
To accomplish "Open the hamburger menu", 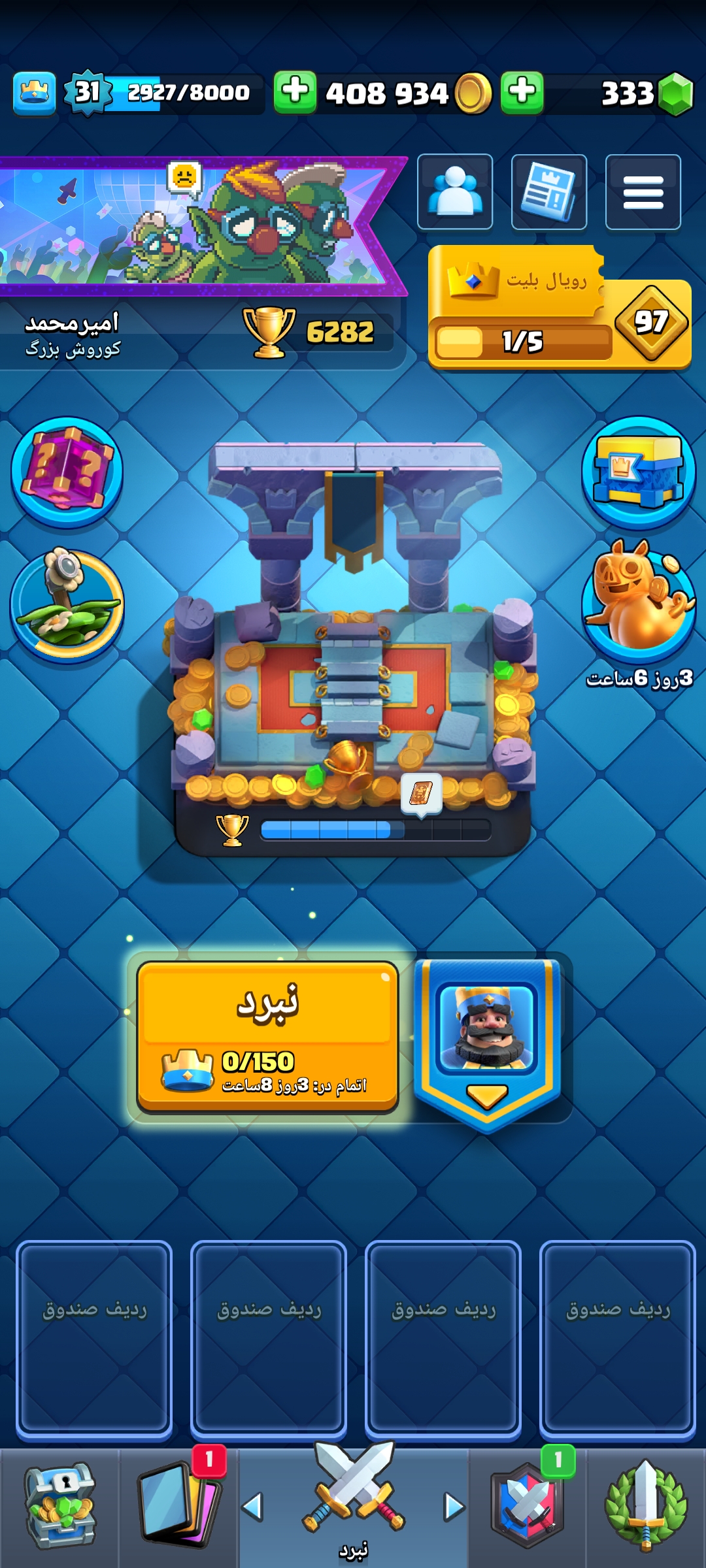I will pyautogui.click(x=643, y=192).
